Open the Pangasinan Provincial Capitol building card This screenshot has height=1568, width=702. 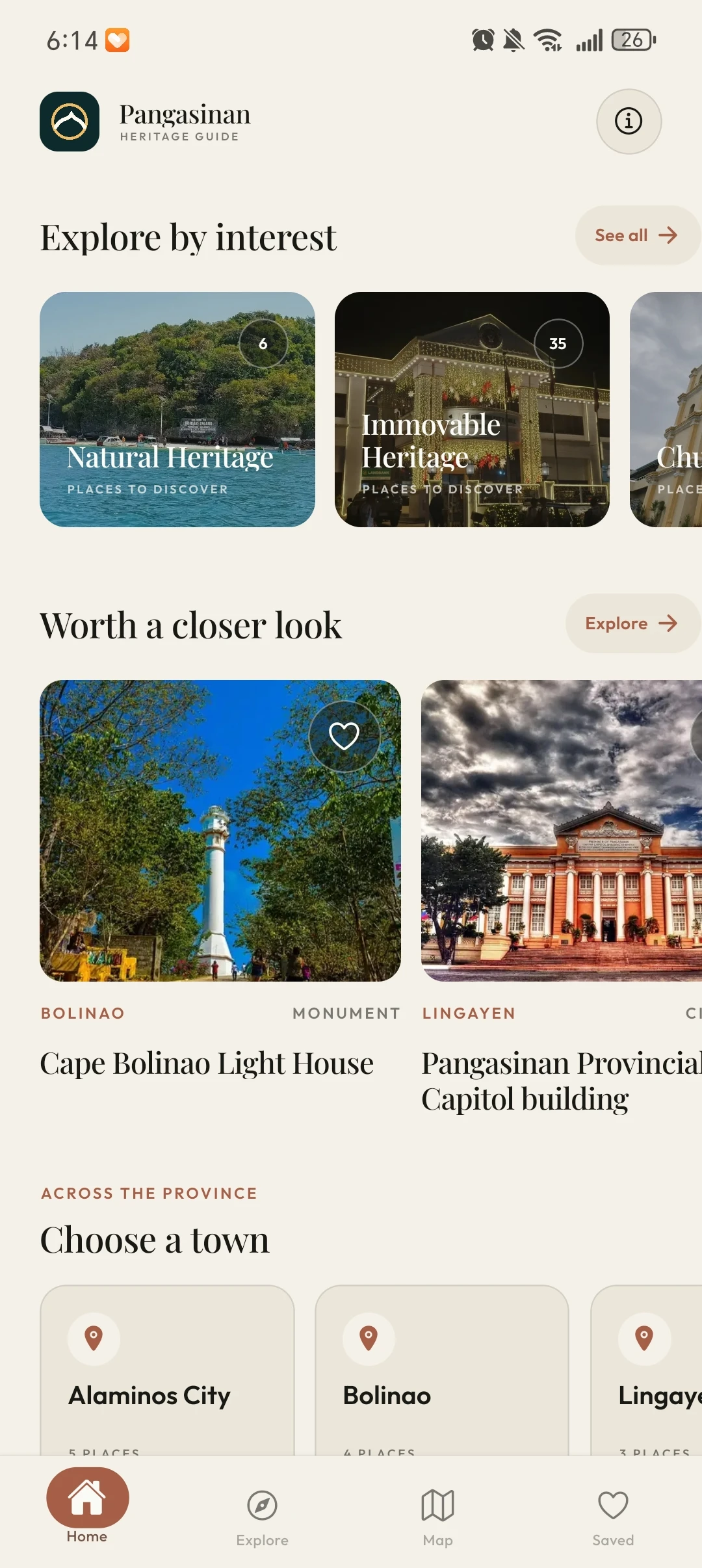pyautogui.click(x=562, y=897)
